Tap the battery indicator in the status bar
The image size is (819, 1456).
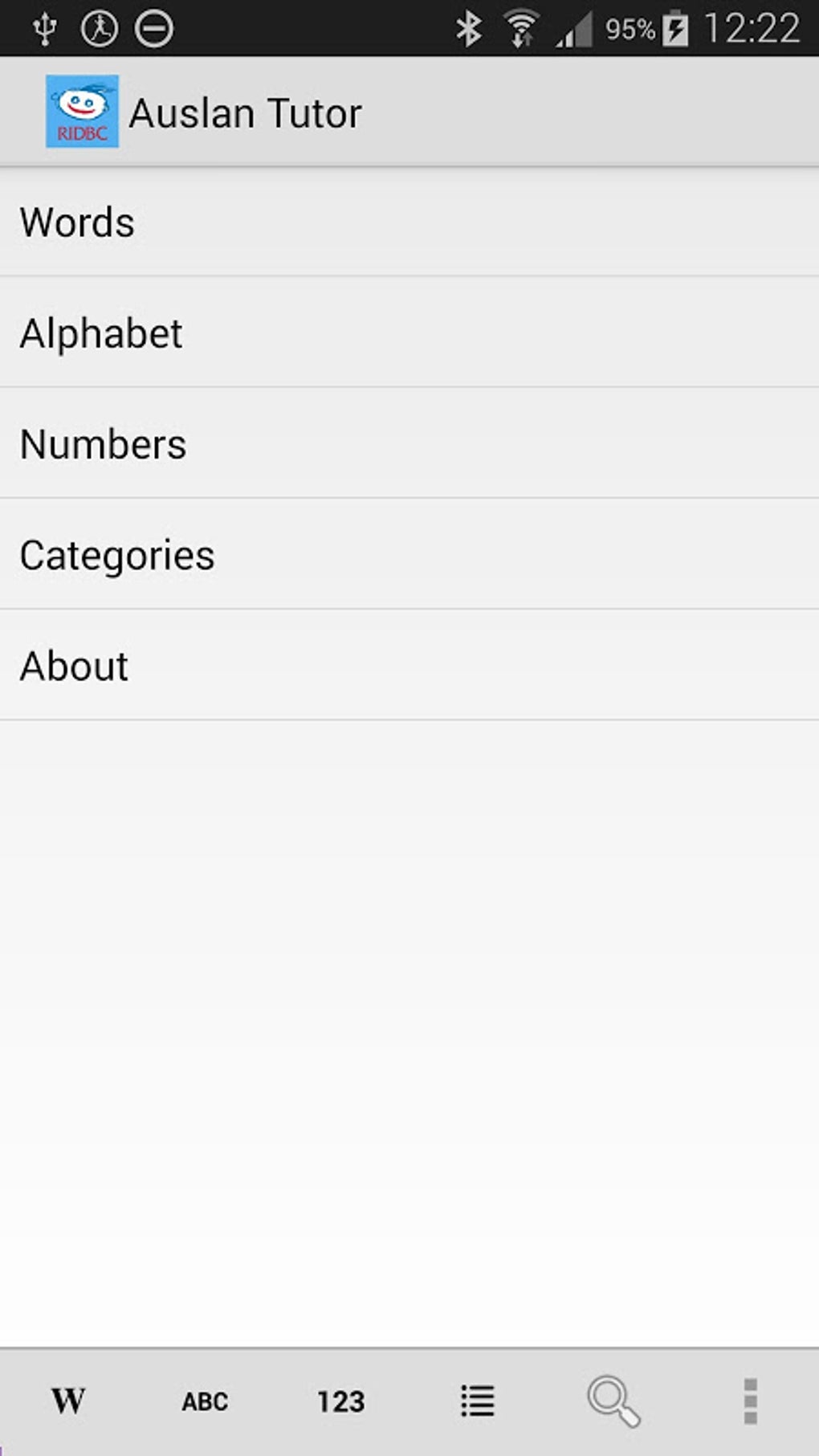point(677,27)
